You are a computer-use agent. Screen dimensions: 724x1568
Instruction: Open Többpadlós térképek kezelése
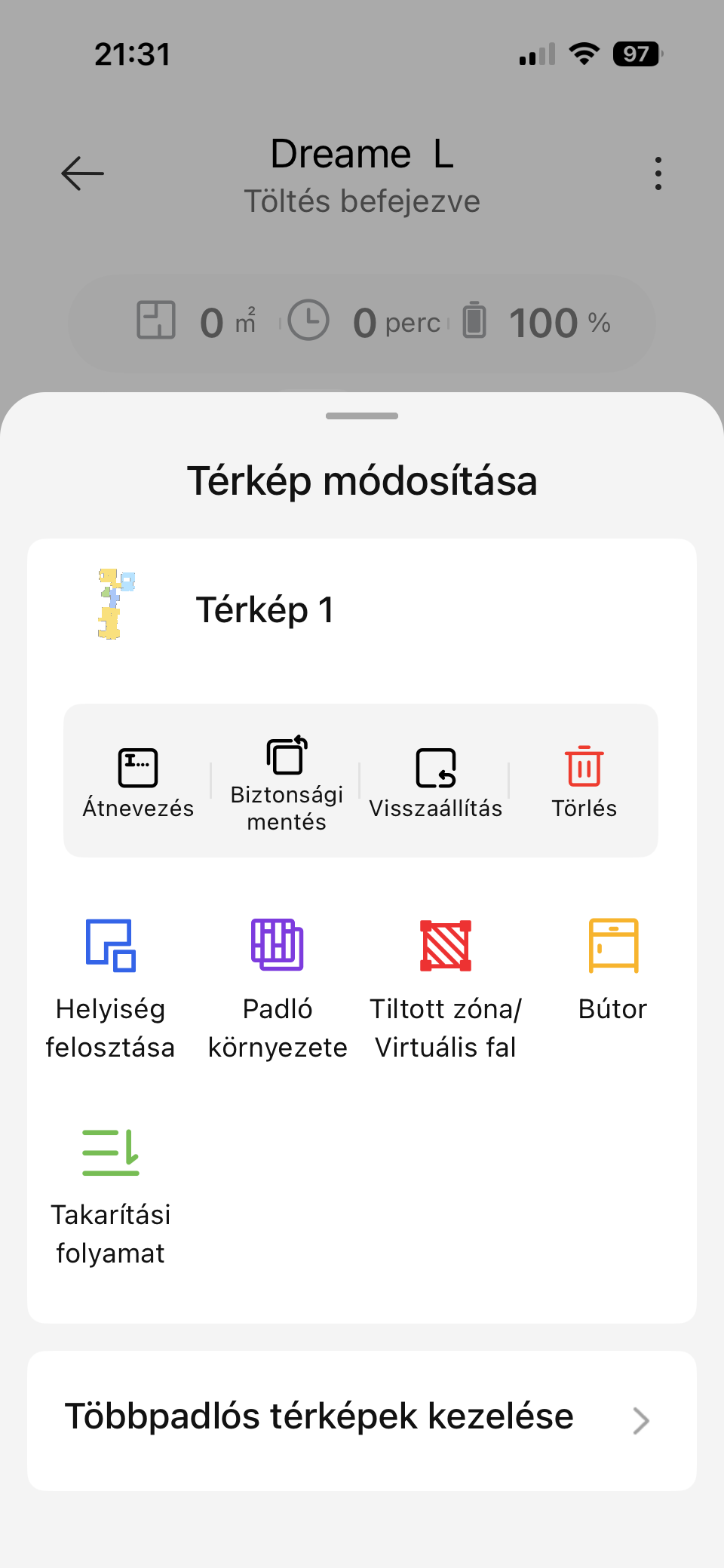[x=361, y=1419]
